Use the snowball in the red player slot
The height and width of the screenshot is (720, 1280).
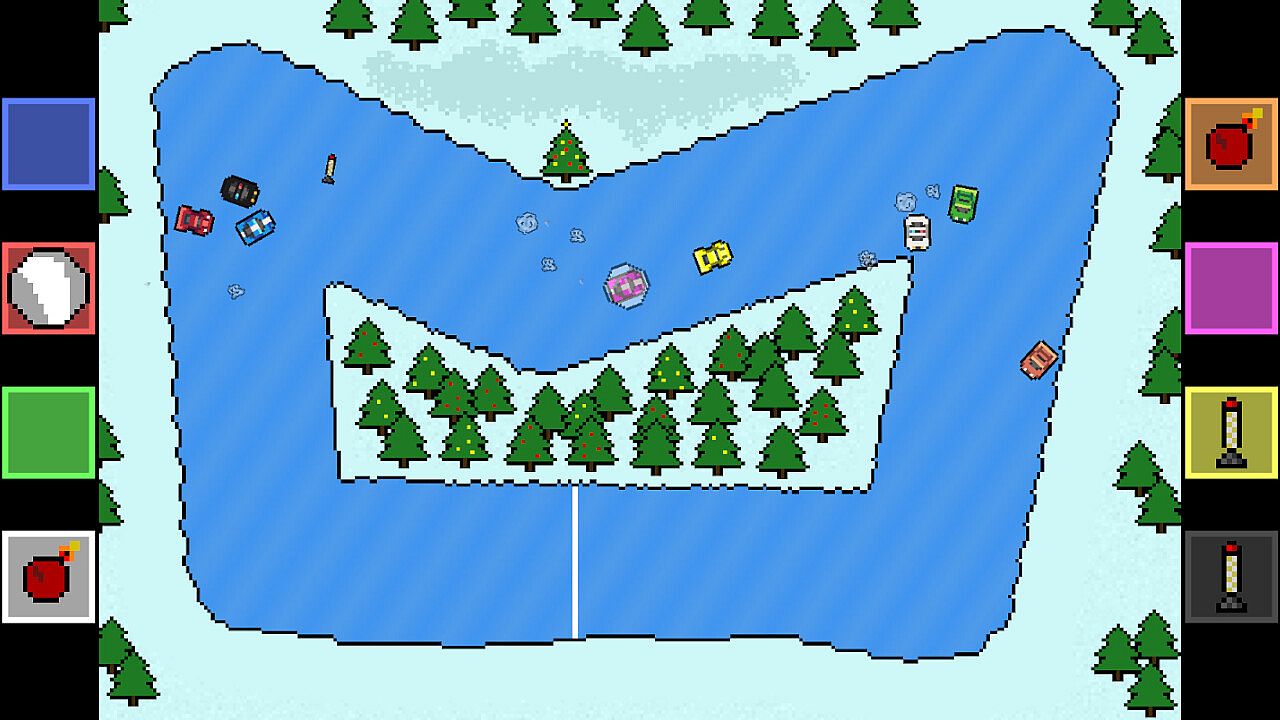(48, 288)
